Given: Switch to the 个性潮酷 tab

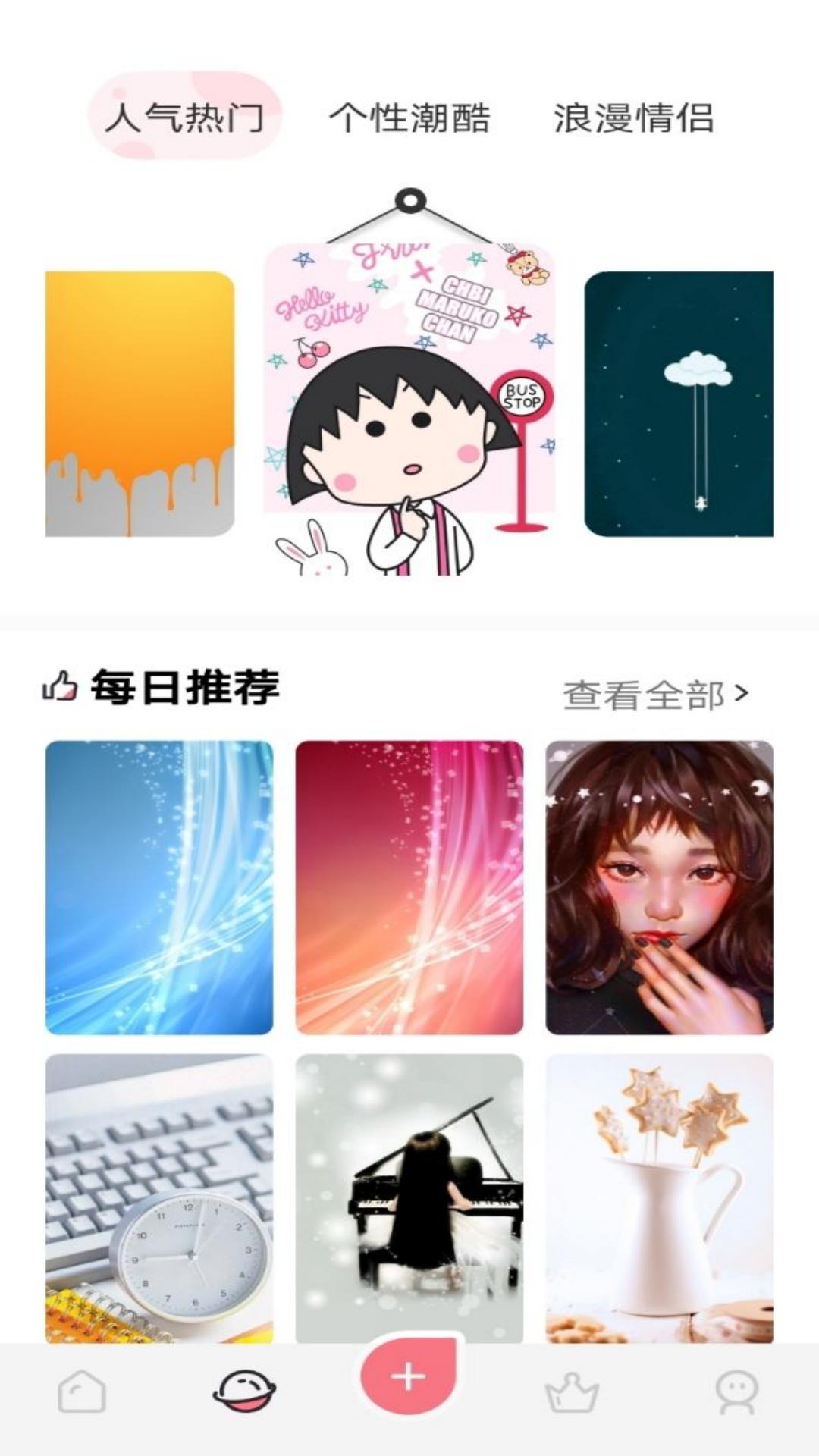Looking at the screenshot, I should tap(409, 118).
